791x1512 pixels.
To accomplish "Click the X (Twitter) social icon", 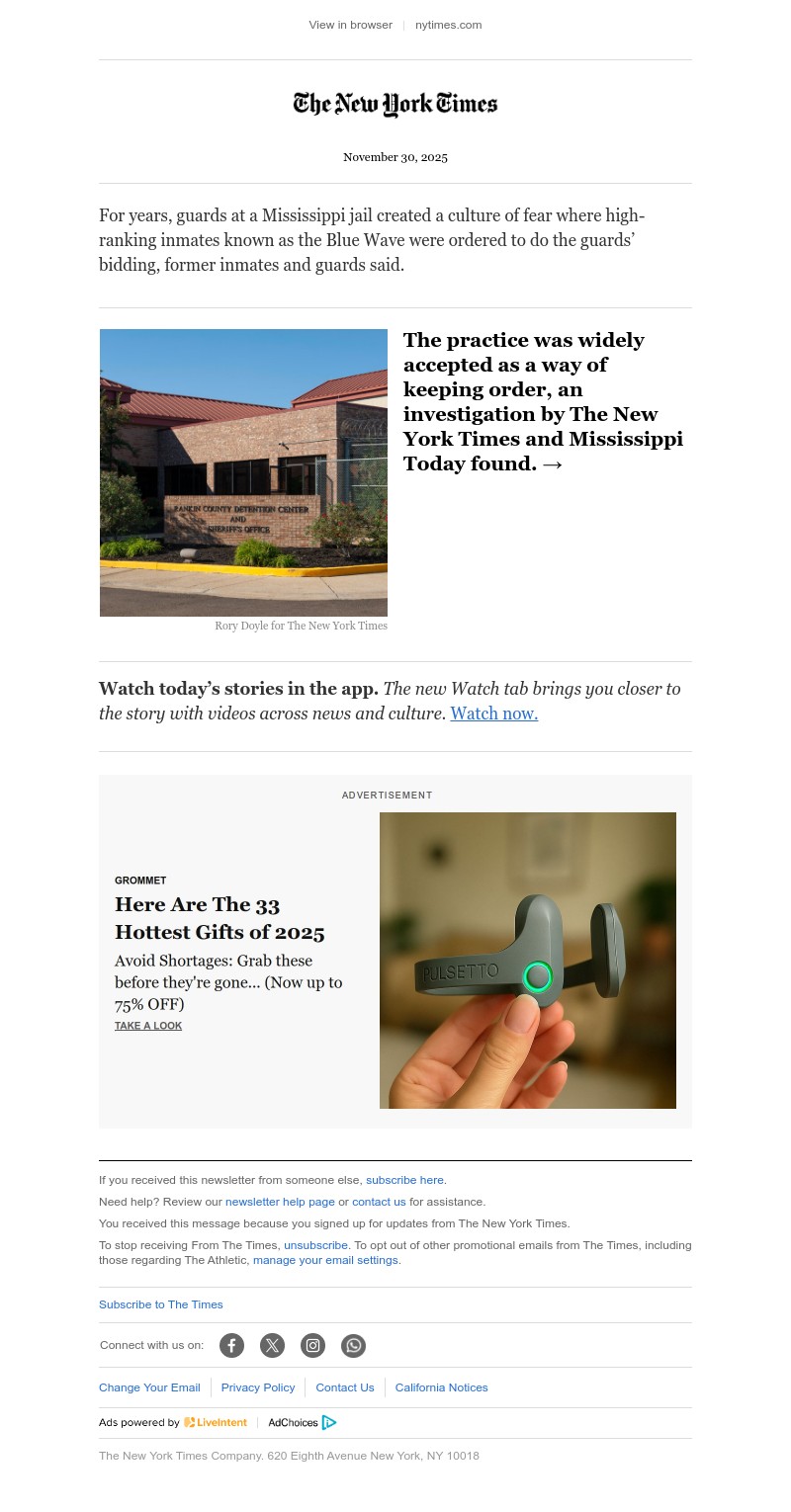I will [272, 1345].
